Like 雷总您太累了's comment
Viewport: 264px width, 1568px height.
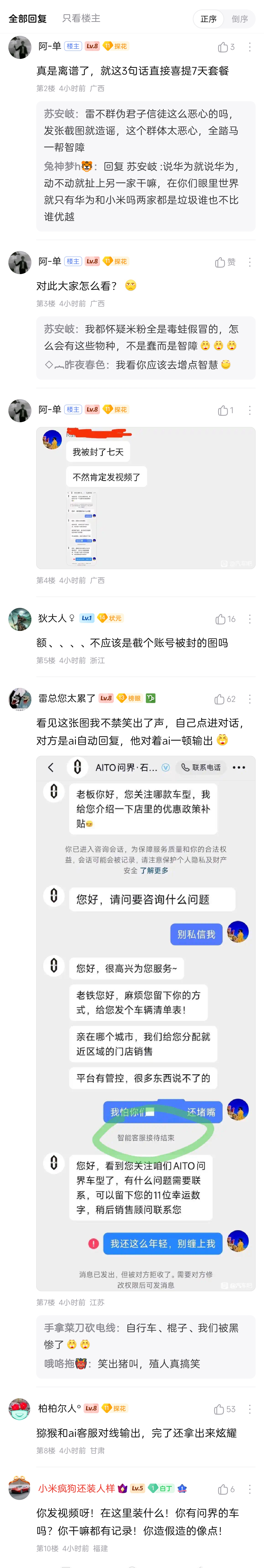coord(224,699)
